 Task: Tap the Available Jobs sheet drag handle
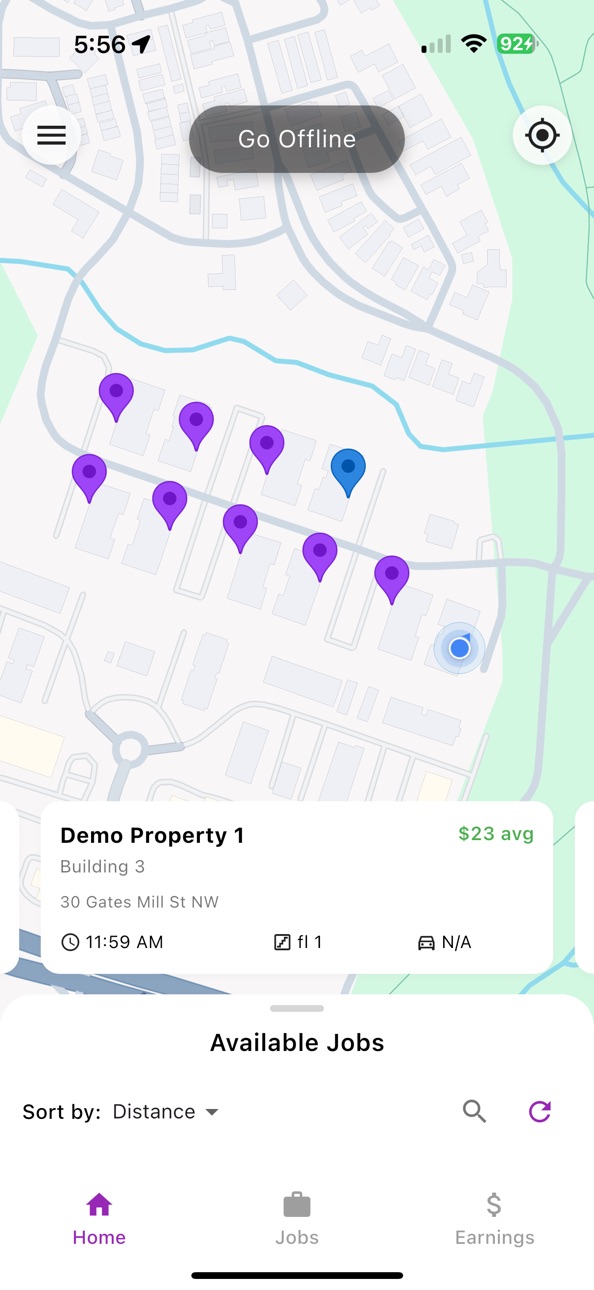tap(297, 1008)
